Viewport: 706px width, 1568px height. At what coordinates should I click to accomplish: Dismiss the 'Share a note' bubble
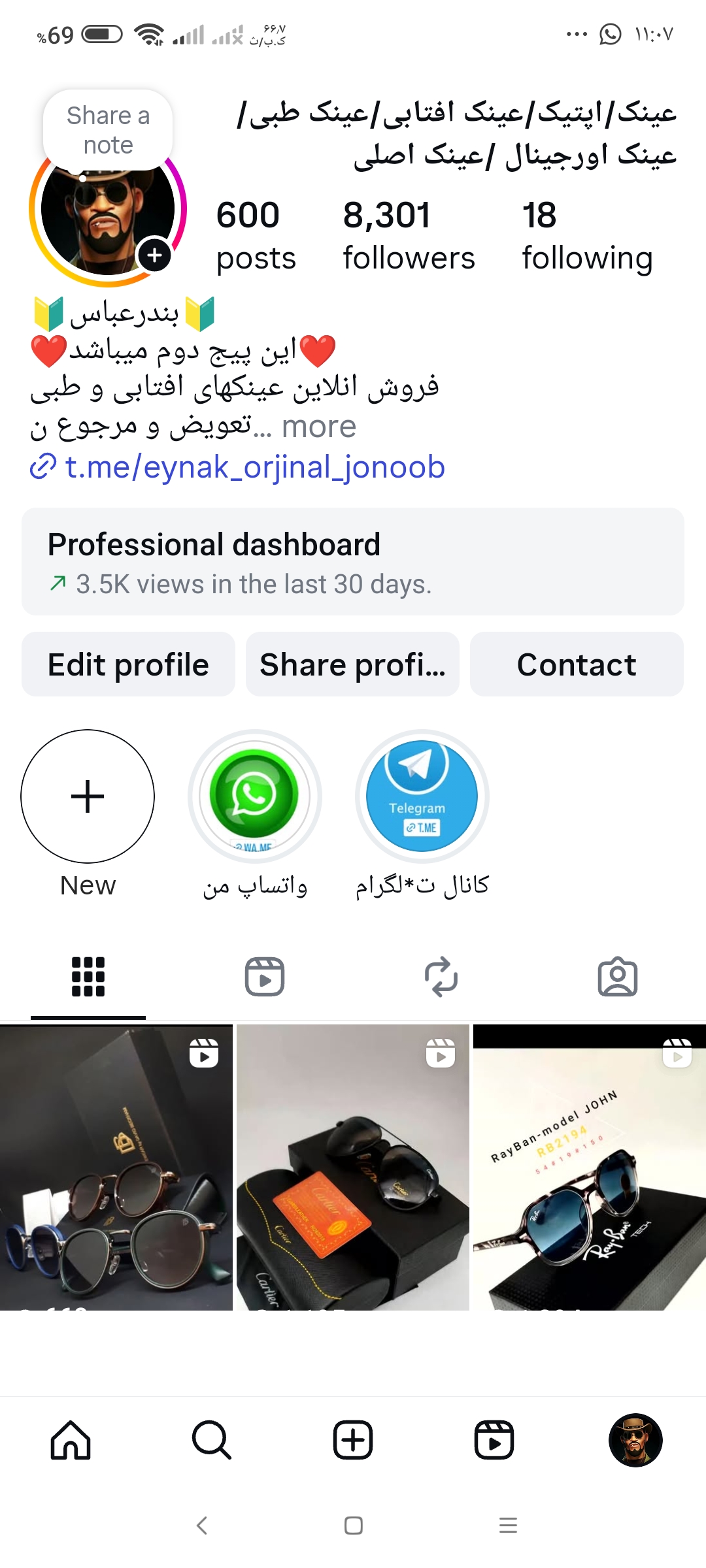pos(108,128)
